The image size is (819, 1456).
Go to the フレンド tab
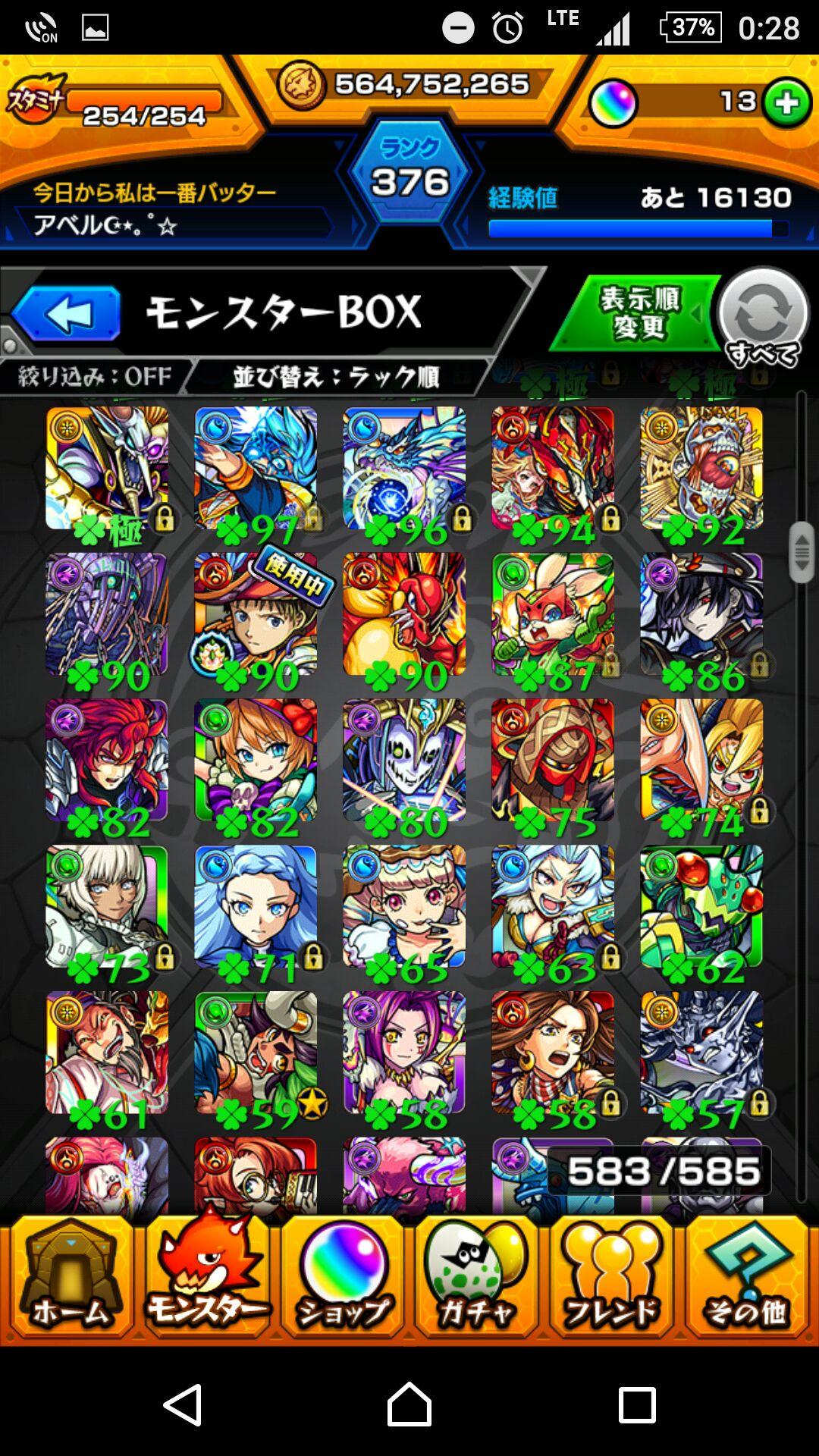(611, 1278)
